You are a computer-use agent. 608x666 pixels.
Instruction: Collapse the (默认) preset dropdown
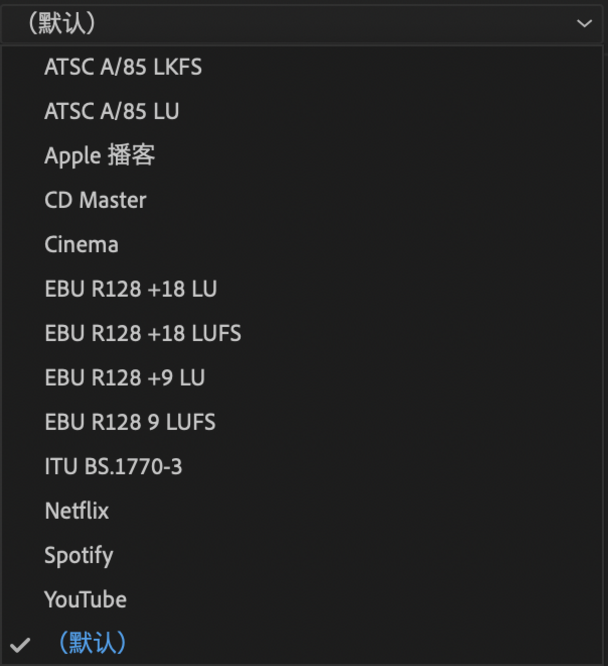tap(584, 22)
